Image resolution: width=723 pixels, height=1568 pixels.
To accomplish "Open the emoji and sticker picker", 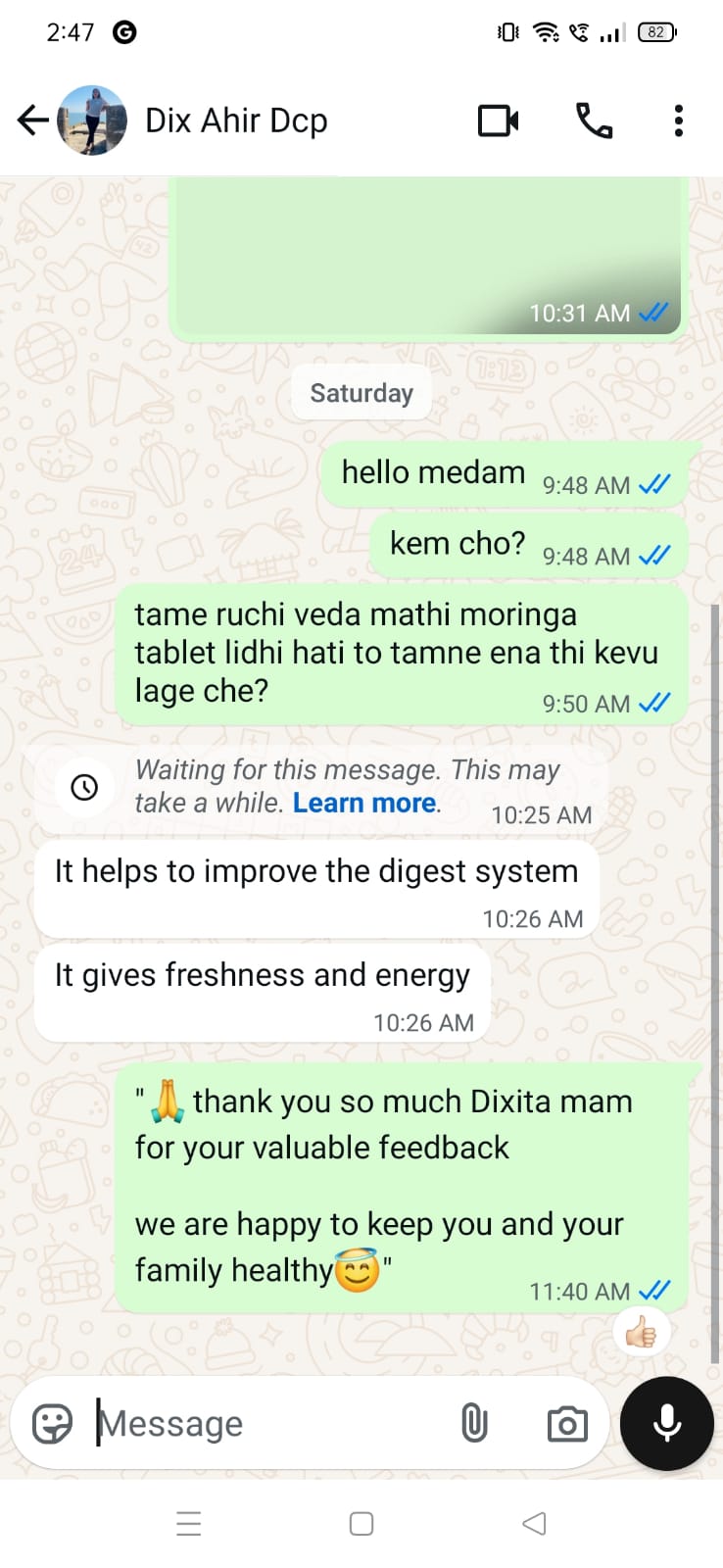I will click(x=52, y=1423).
